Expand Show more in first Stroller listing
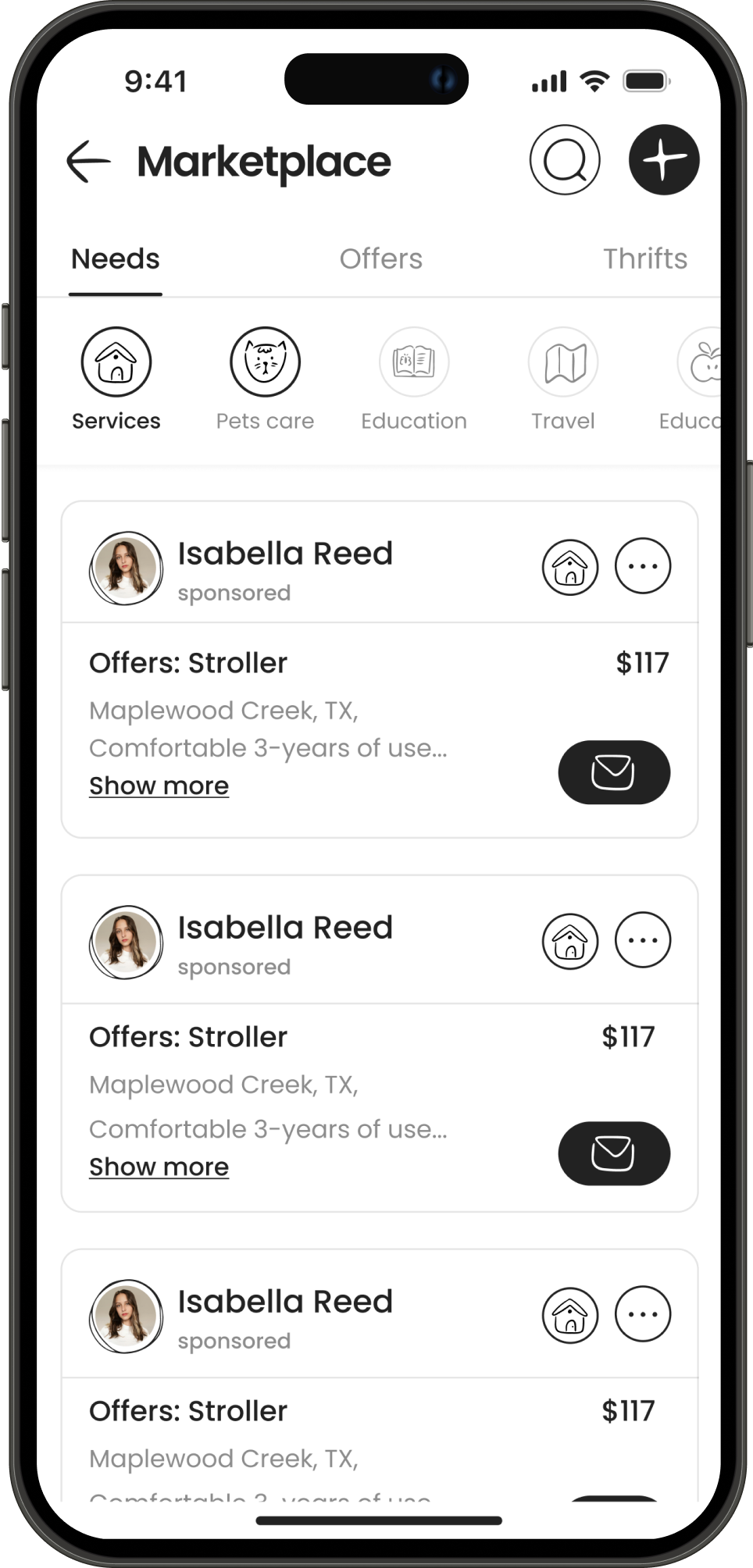Screen dimensions: 753x1568 (159, 786)
